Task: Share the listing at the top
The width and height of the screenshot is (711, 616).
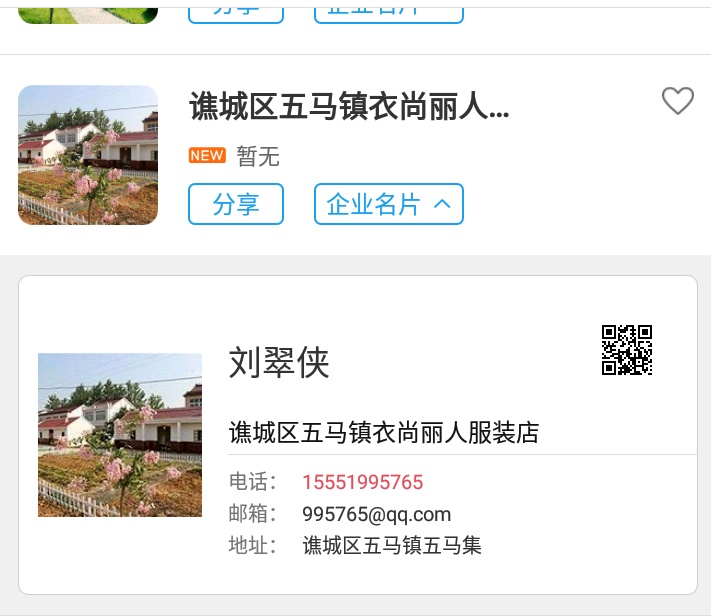Action: click(236, 10)
